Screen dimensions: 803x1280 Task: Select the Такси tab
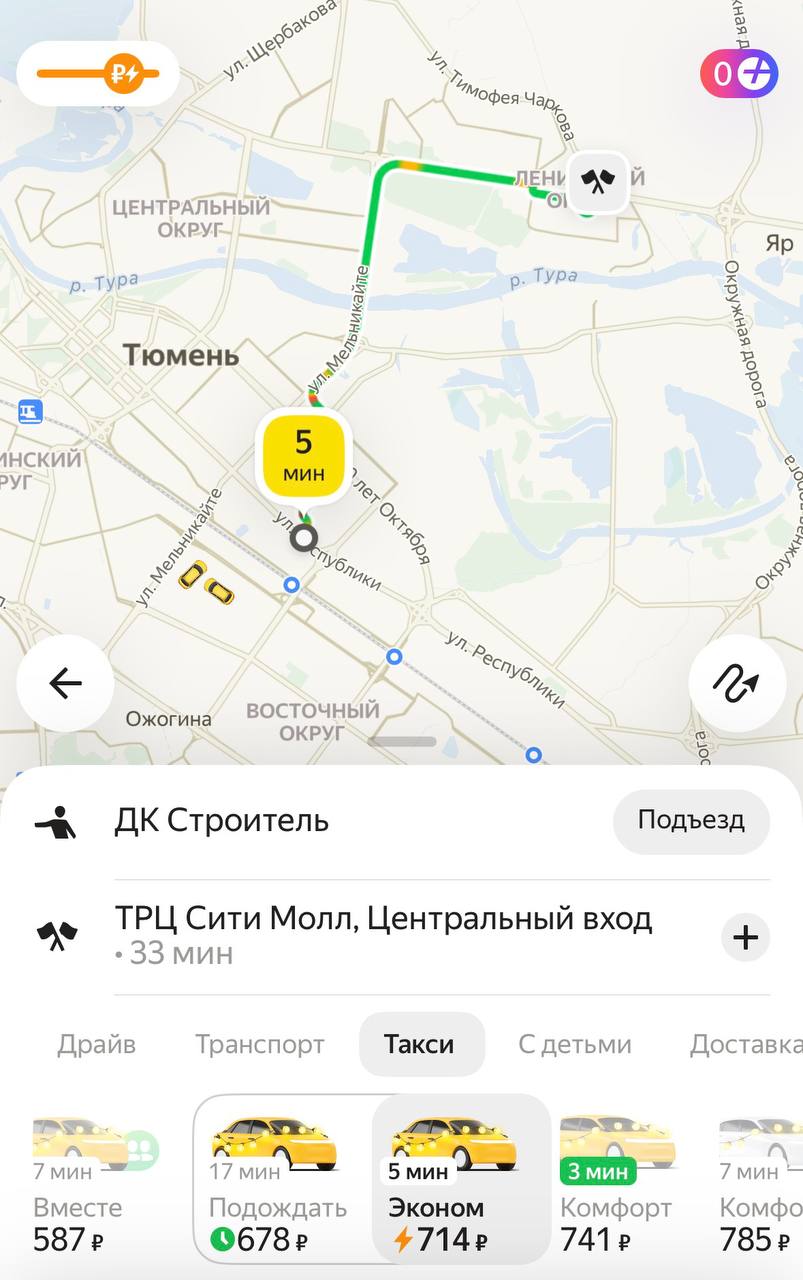click(419, 1045)
